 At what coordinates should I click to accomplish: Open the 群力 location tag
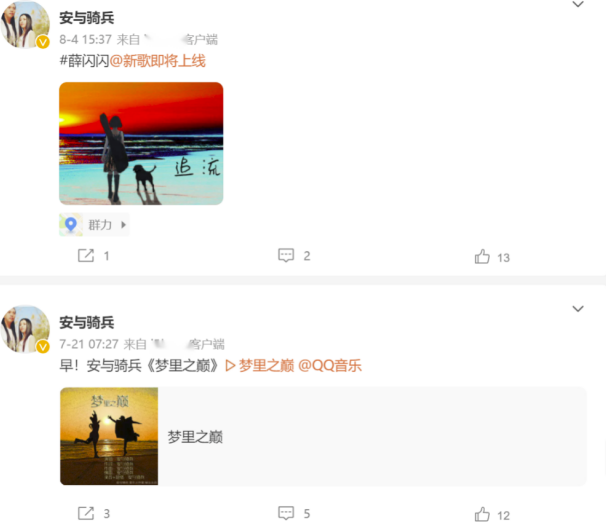tap(95, 225)
